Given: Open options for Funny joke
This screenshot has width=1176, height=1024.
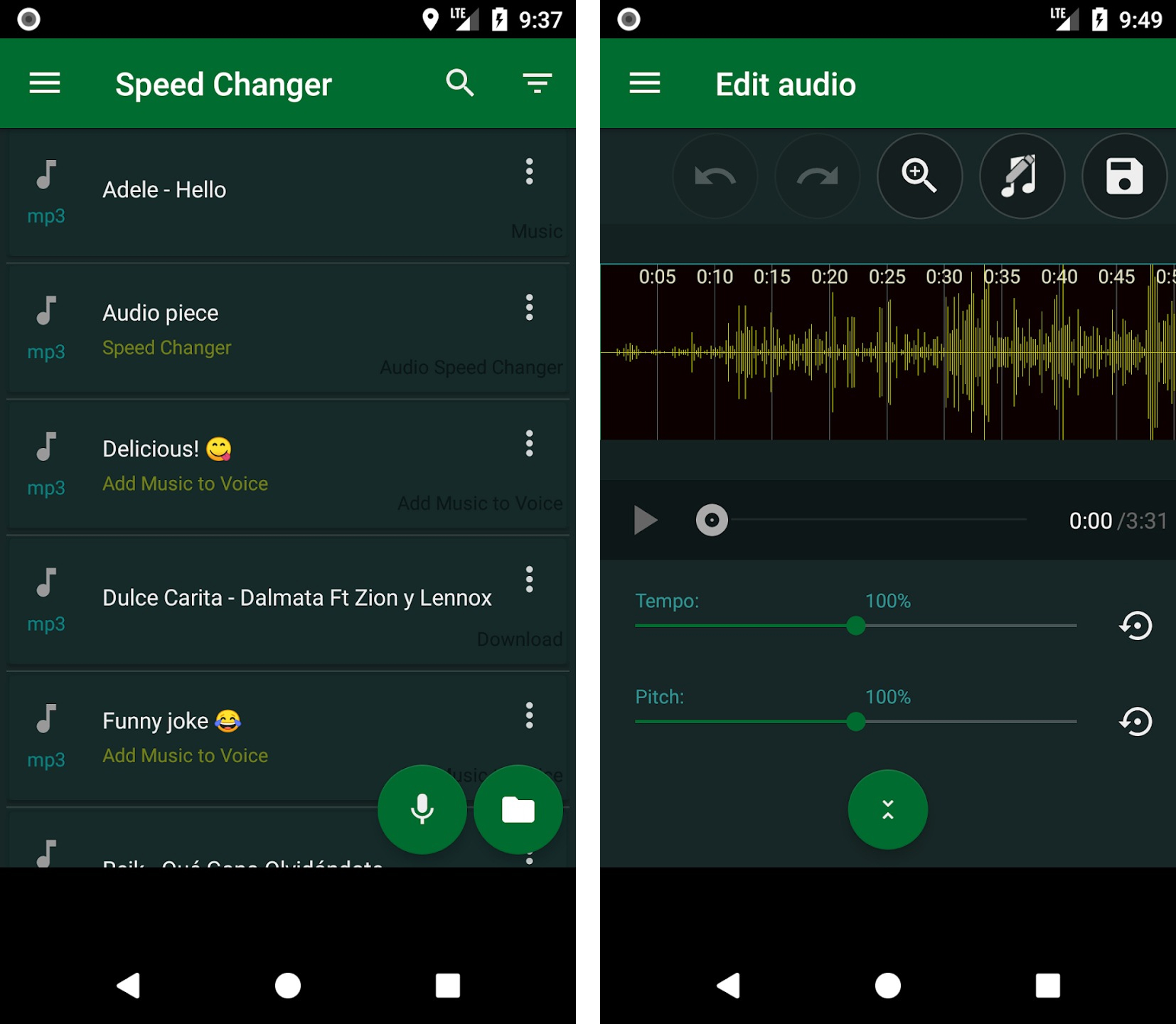Looking at the screenshot, I should (x=529, y=715).
